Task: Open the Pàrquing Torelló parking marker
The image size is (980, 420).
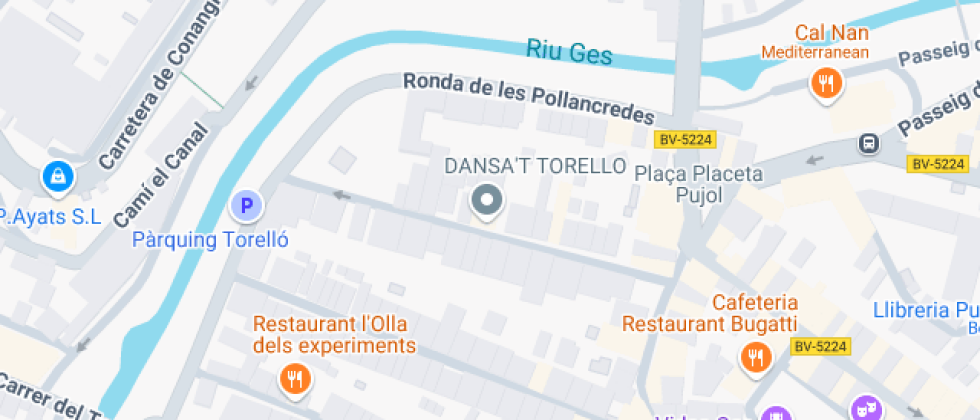Action: (x=245, y=206)
